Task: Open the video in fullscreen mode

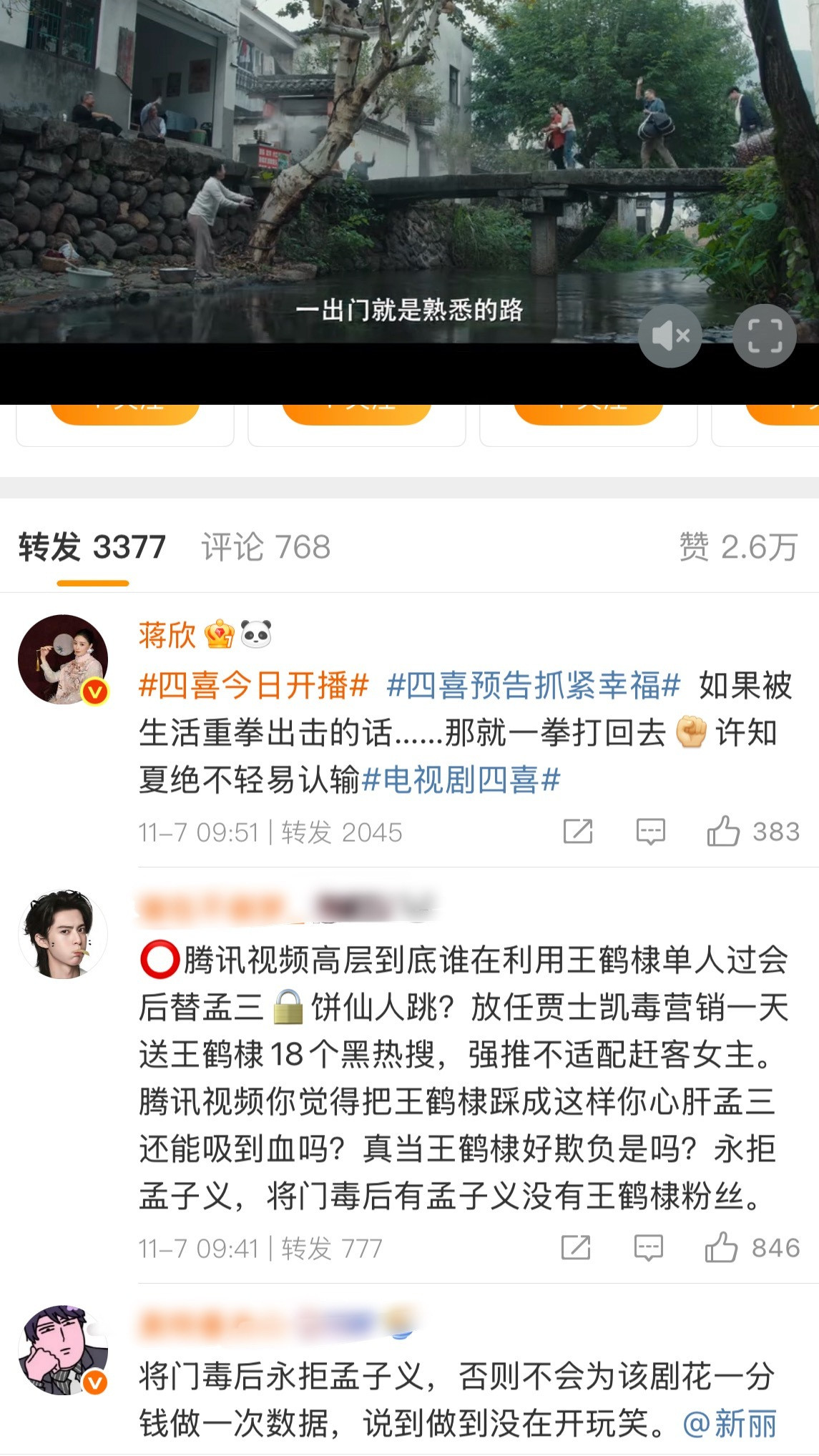Action: tap(764, 335)
